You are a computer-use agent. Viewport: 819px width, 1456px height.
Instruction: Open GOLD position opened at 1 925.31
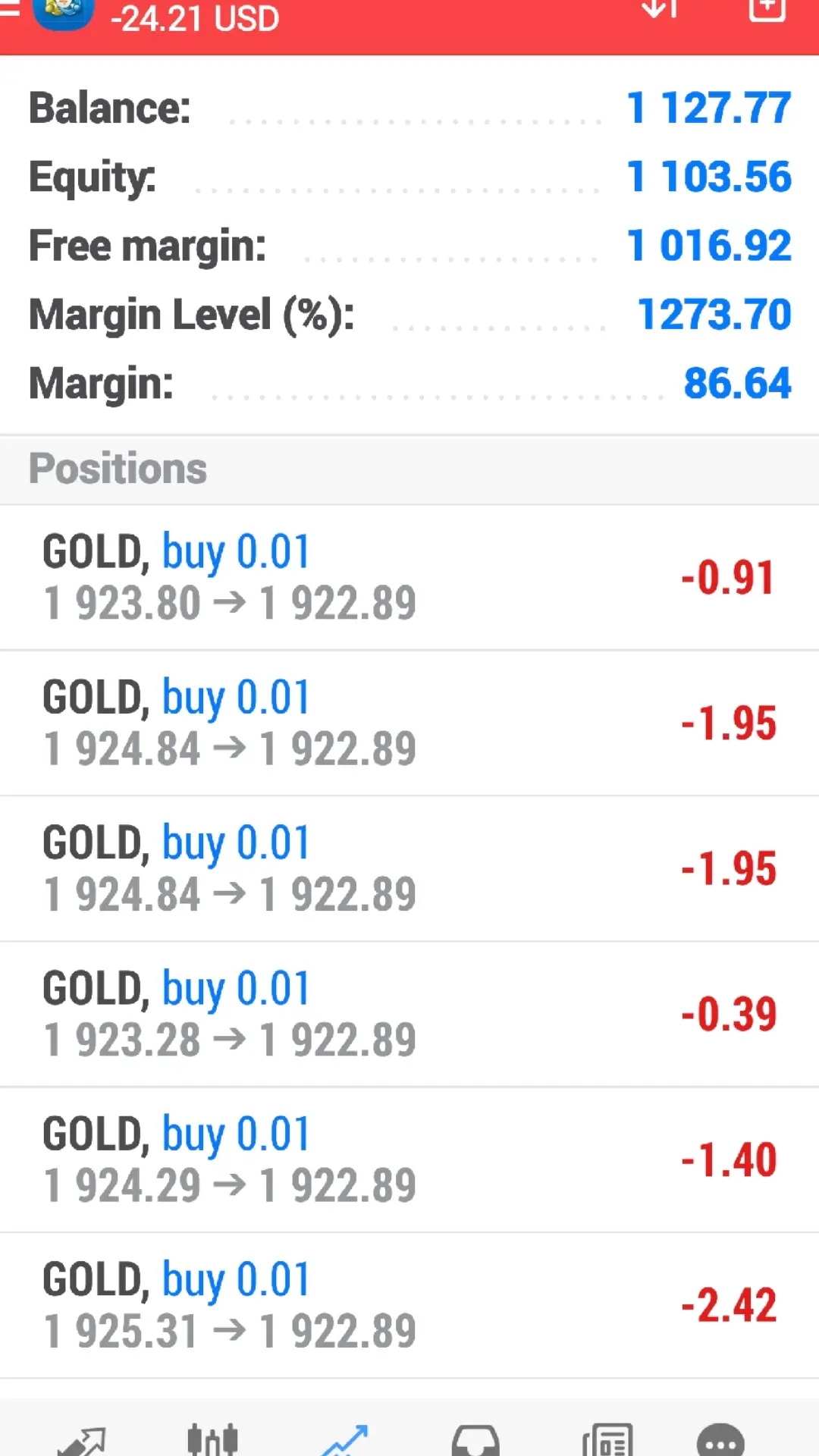click(x=409, y=1305)
